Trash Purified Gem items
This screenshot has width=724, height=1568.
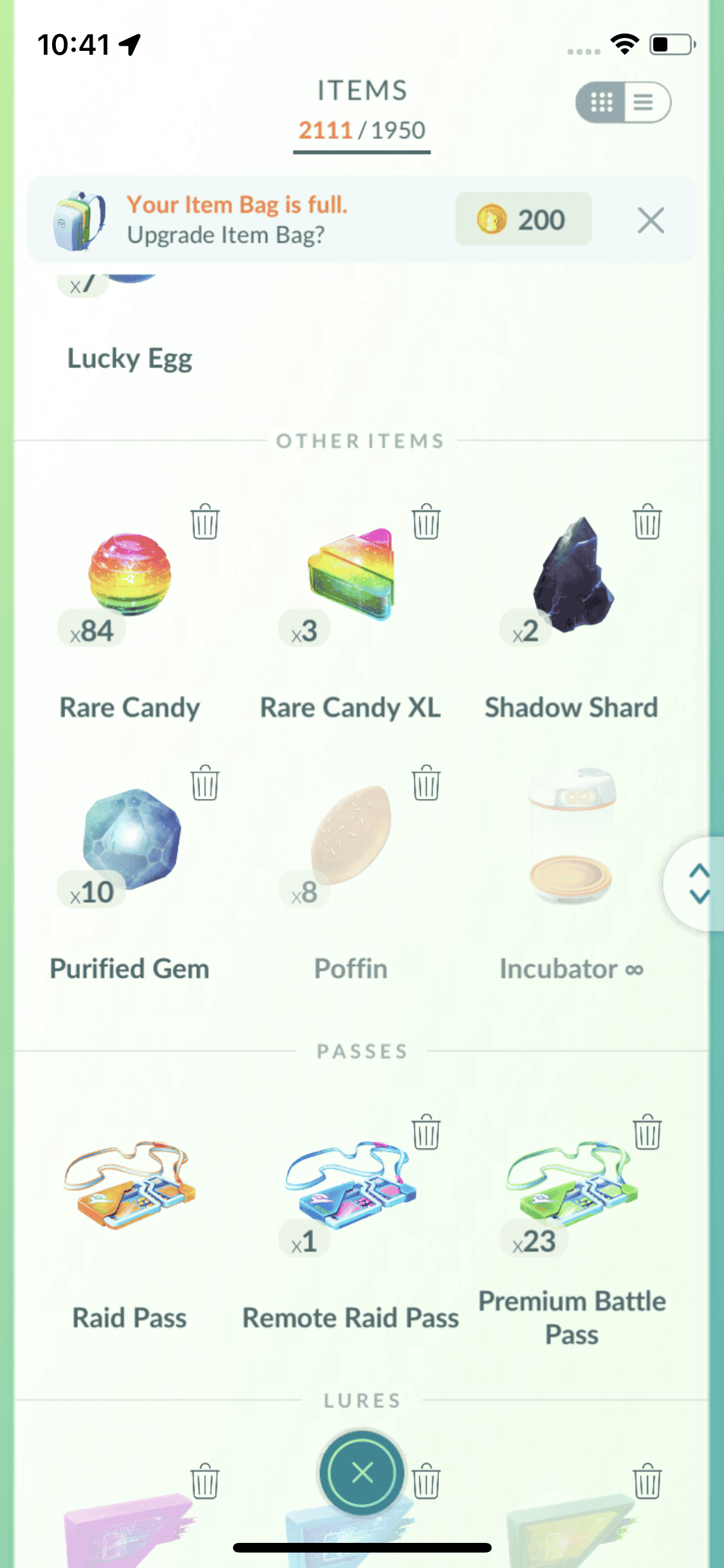point(205,783)
